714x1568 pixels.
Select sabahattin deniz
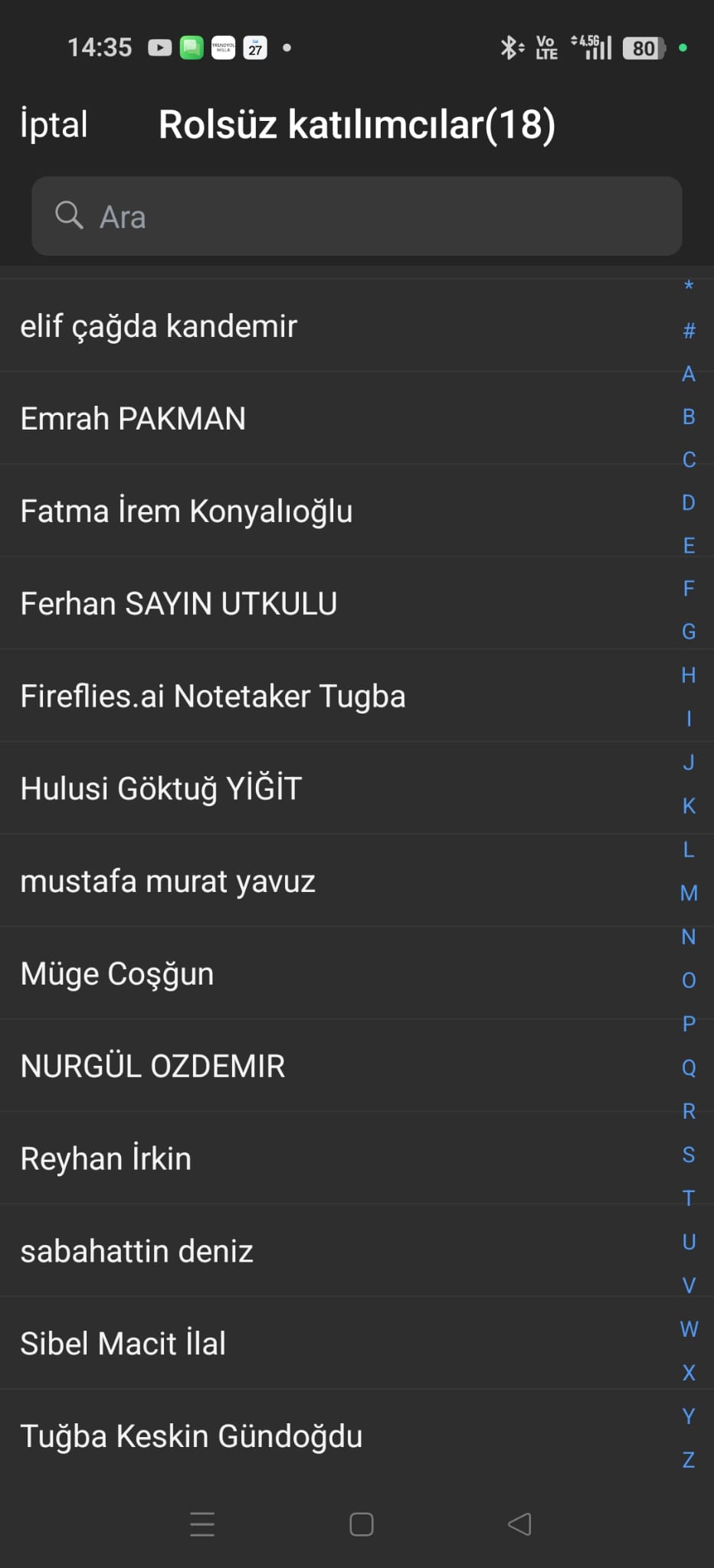click(136, 1251)
